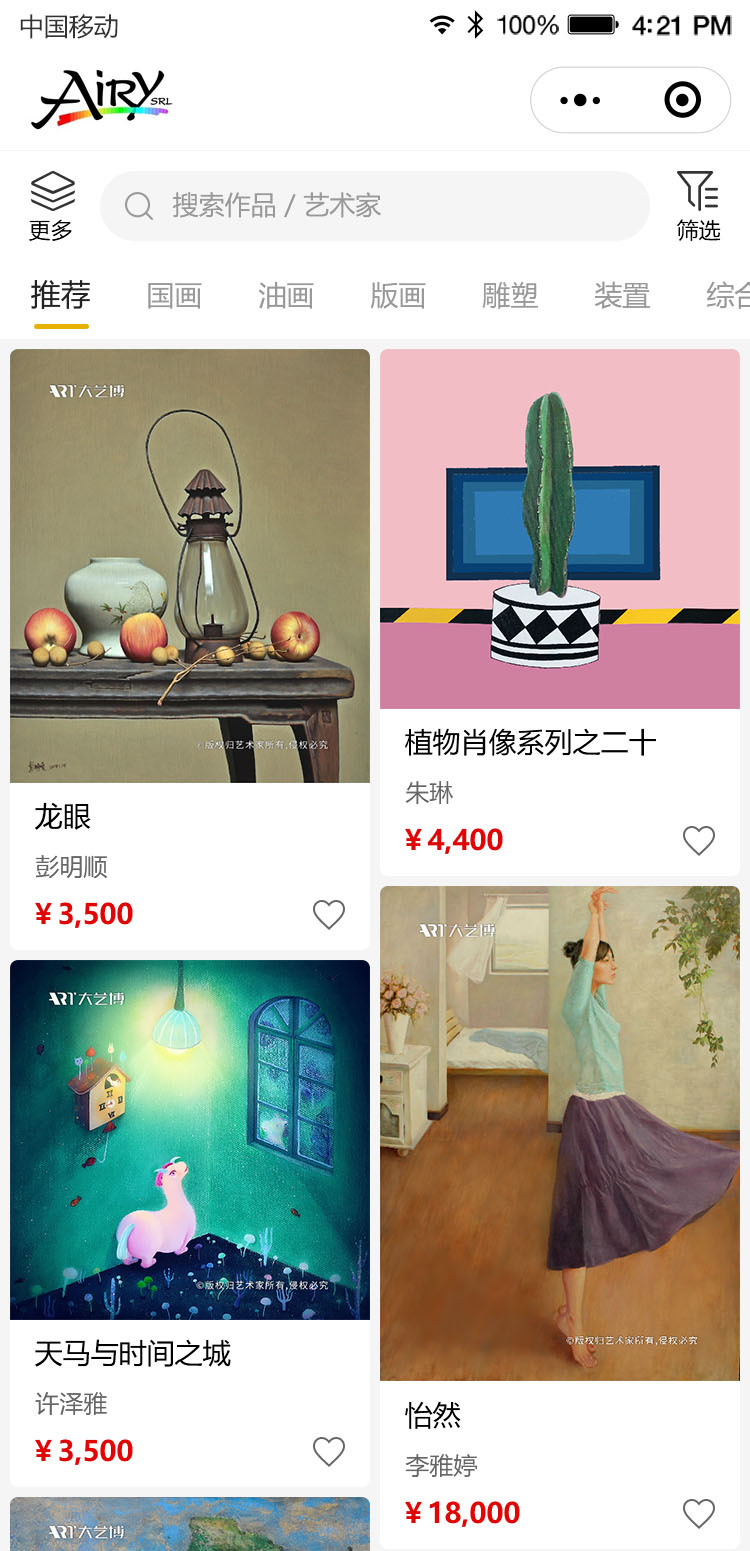
Task: Open the 怡然 painting card
Action: (560, 1217)
